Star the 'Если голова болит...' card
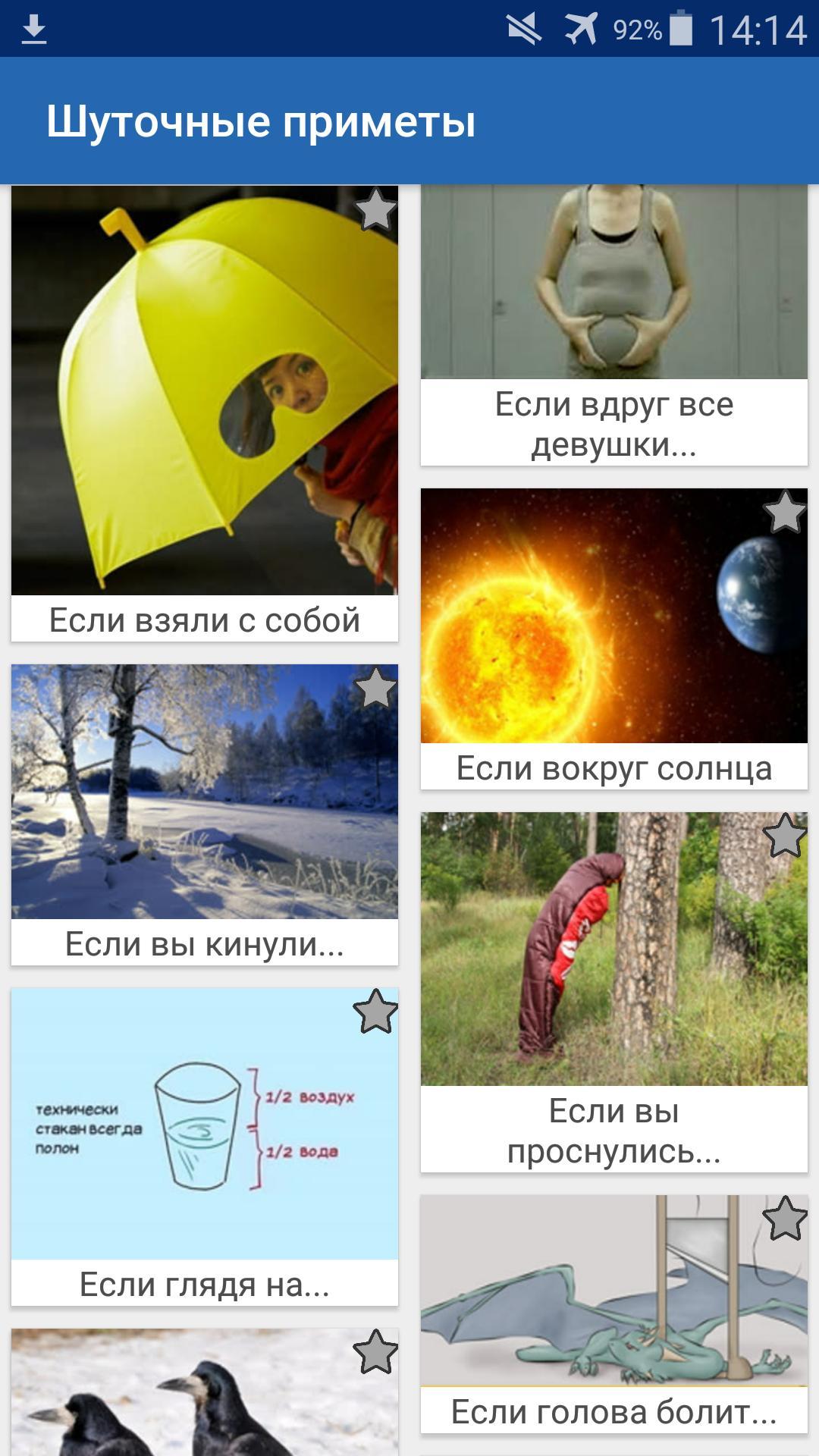819x1456 pixels. coord(785,1219)
